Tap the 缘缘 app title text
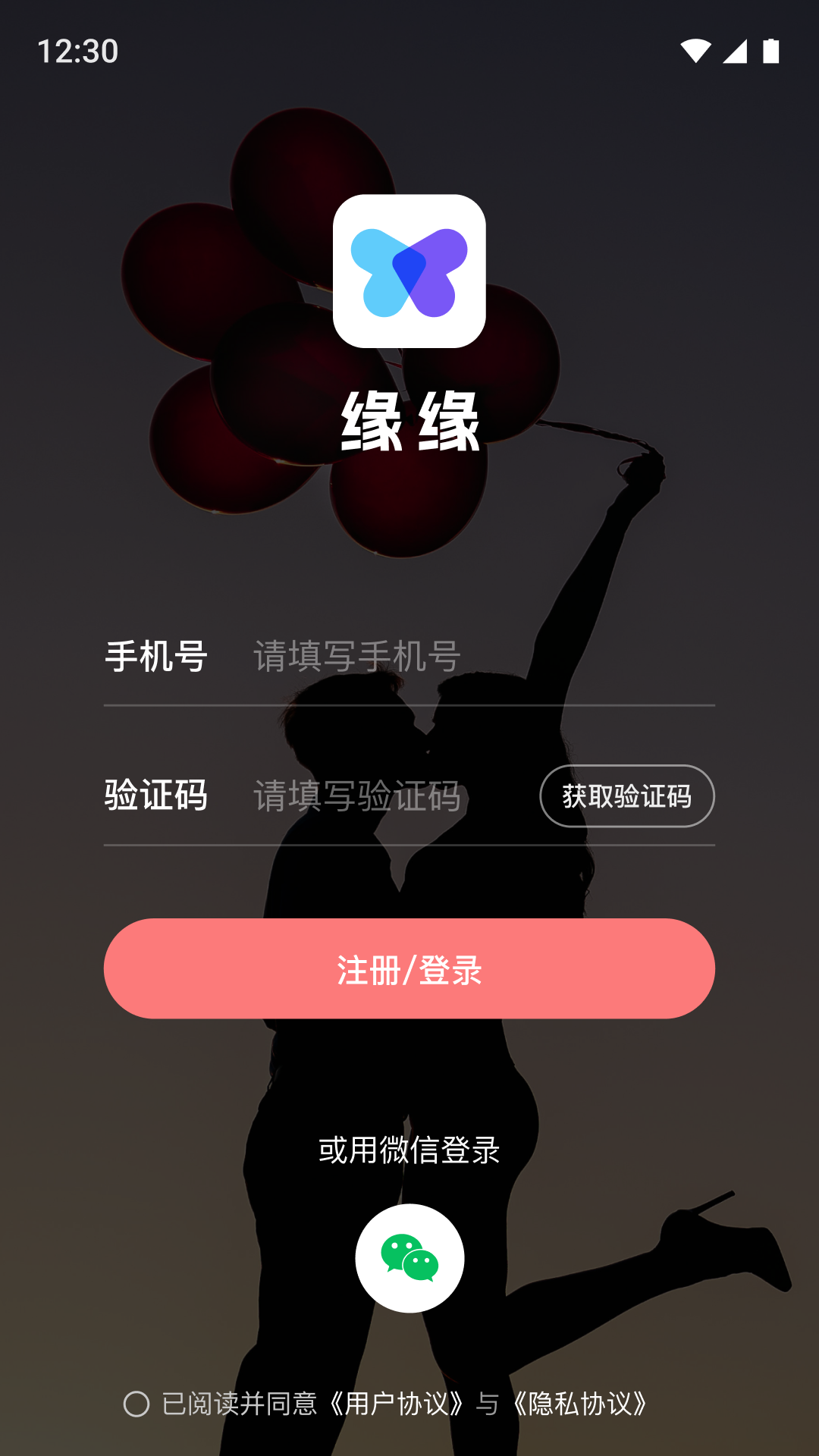 (x=409, y=422)
